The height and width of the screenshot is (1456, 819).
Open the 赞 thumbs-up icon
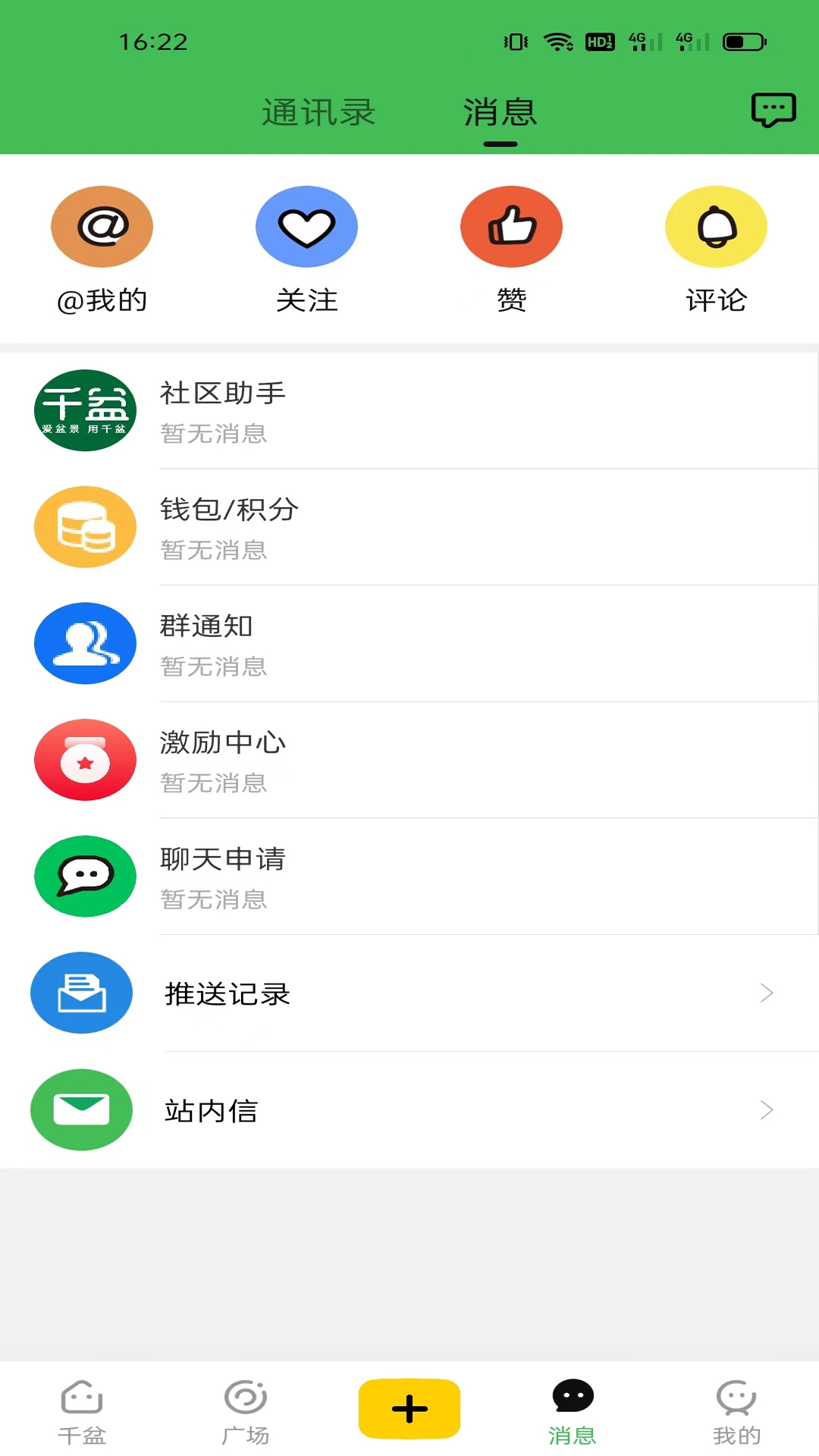(511, 226)
